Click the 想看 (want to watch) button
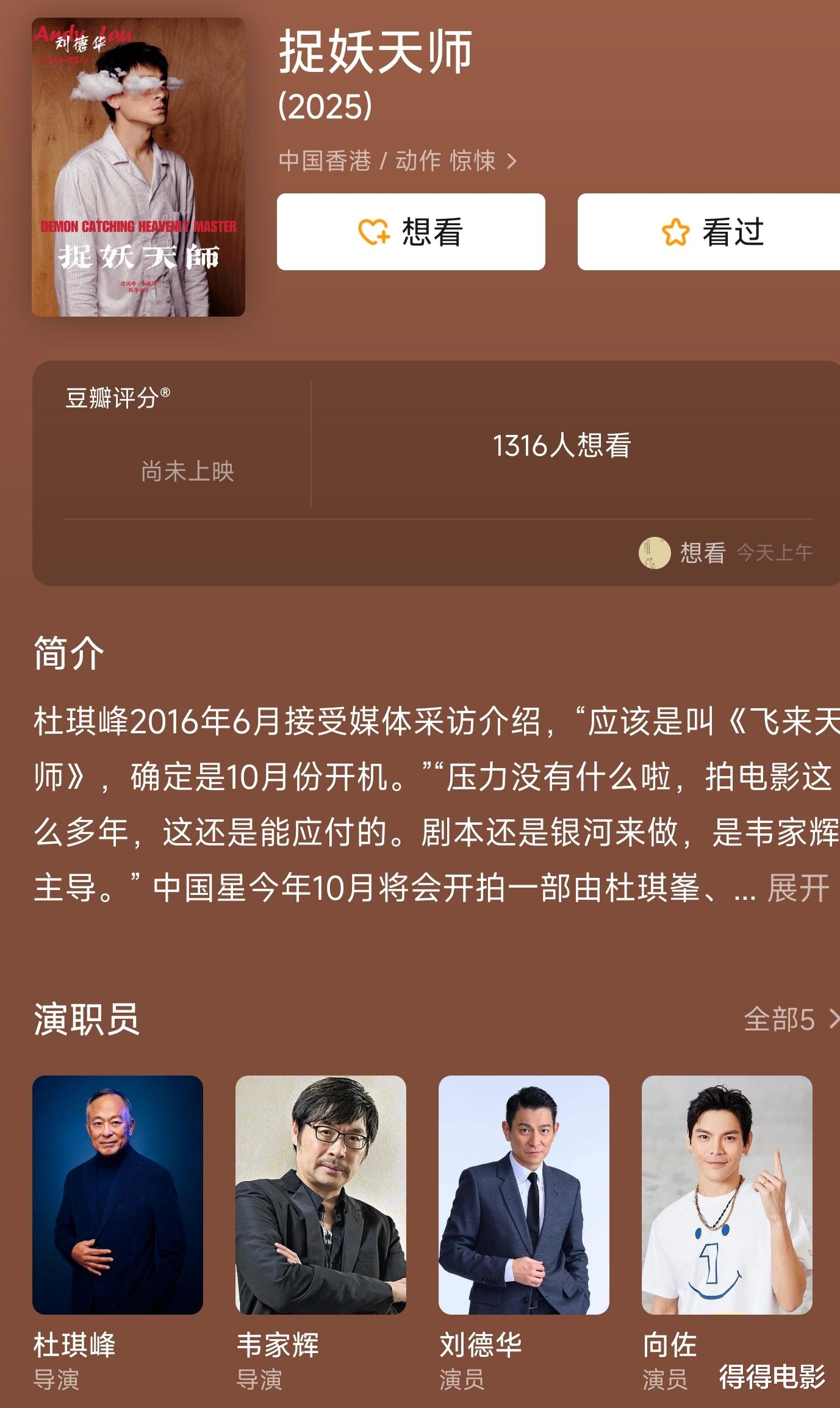840x1408 pixels. pos(411,233)
